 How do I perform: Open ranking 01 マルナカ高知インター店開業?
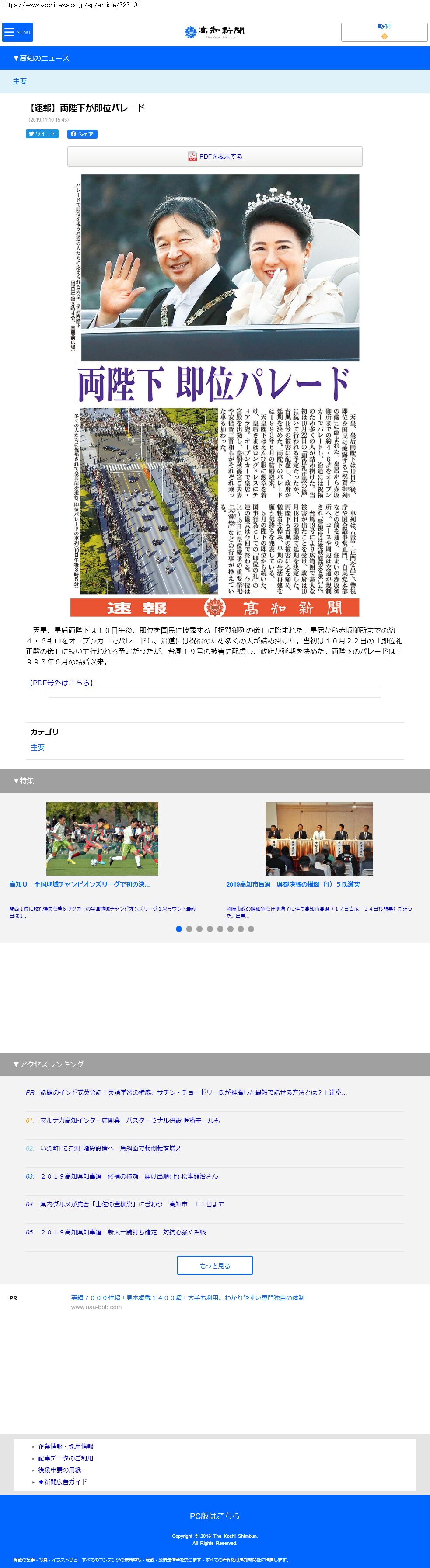point(130,1120)
